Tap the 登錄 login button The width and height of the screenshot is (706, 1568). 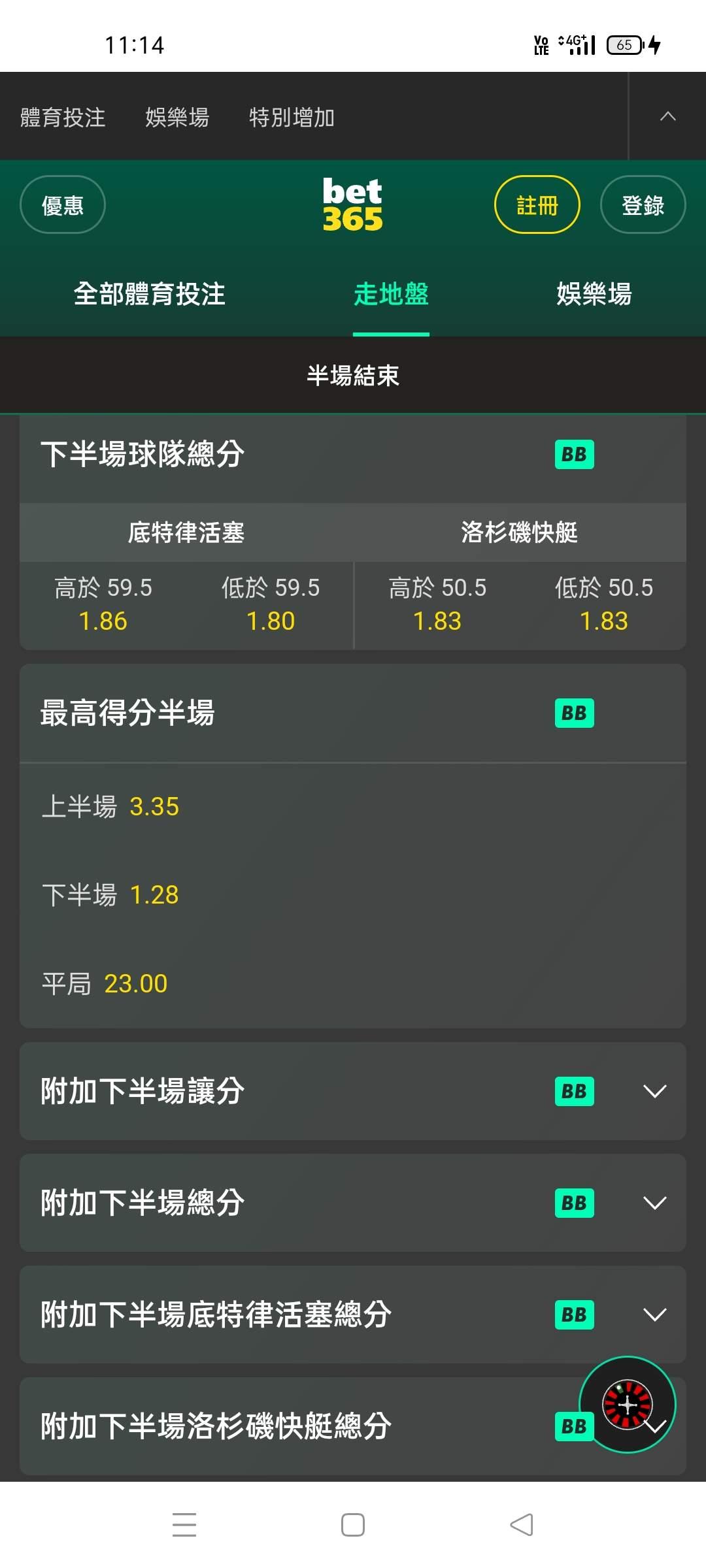click(x=643, y=204)
